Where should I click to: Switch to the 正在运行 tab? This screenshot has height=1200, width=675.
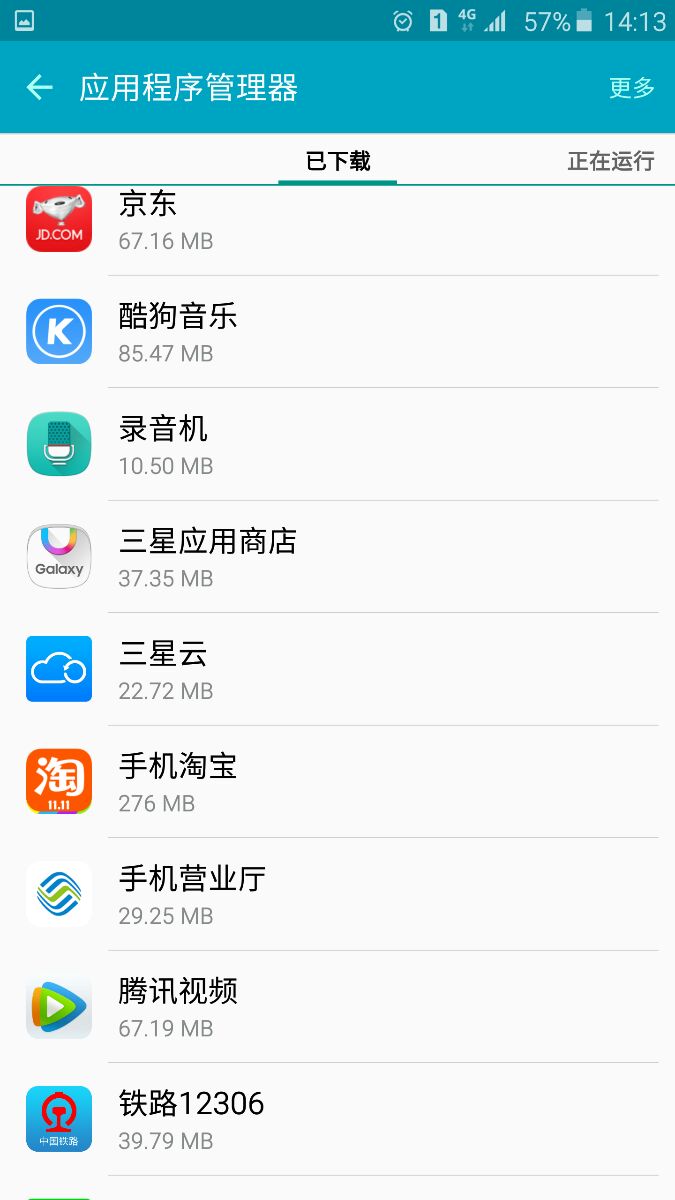pyautogui.click(x=611, y=161)
